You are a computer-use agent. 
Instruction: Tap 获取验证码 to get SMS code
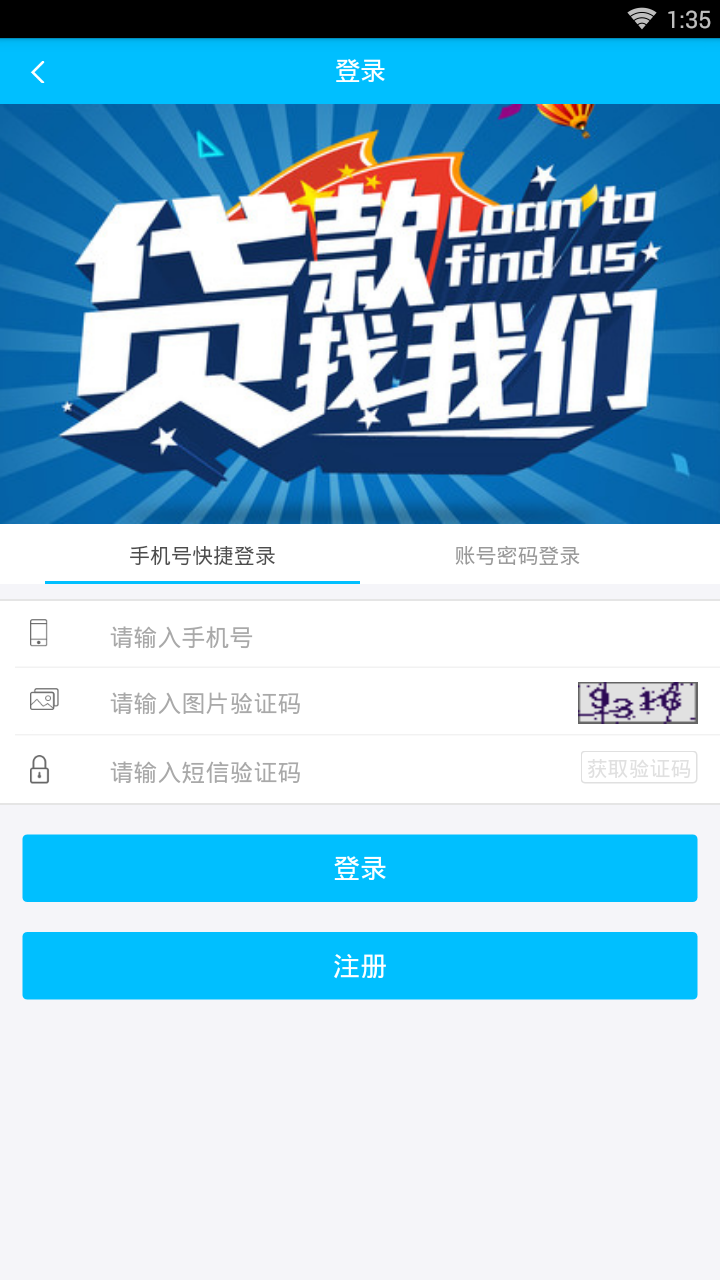tap(638, 769)
